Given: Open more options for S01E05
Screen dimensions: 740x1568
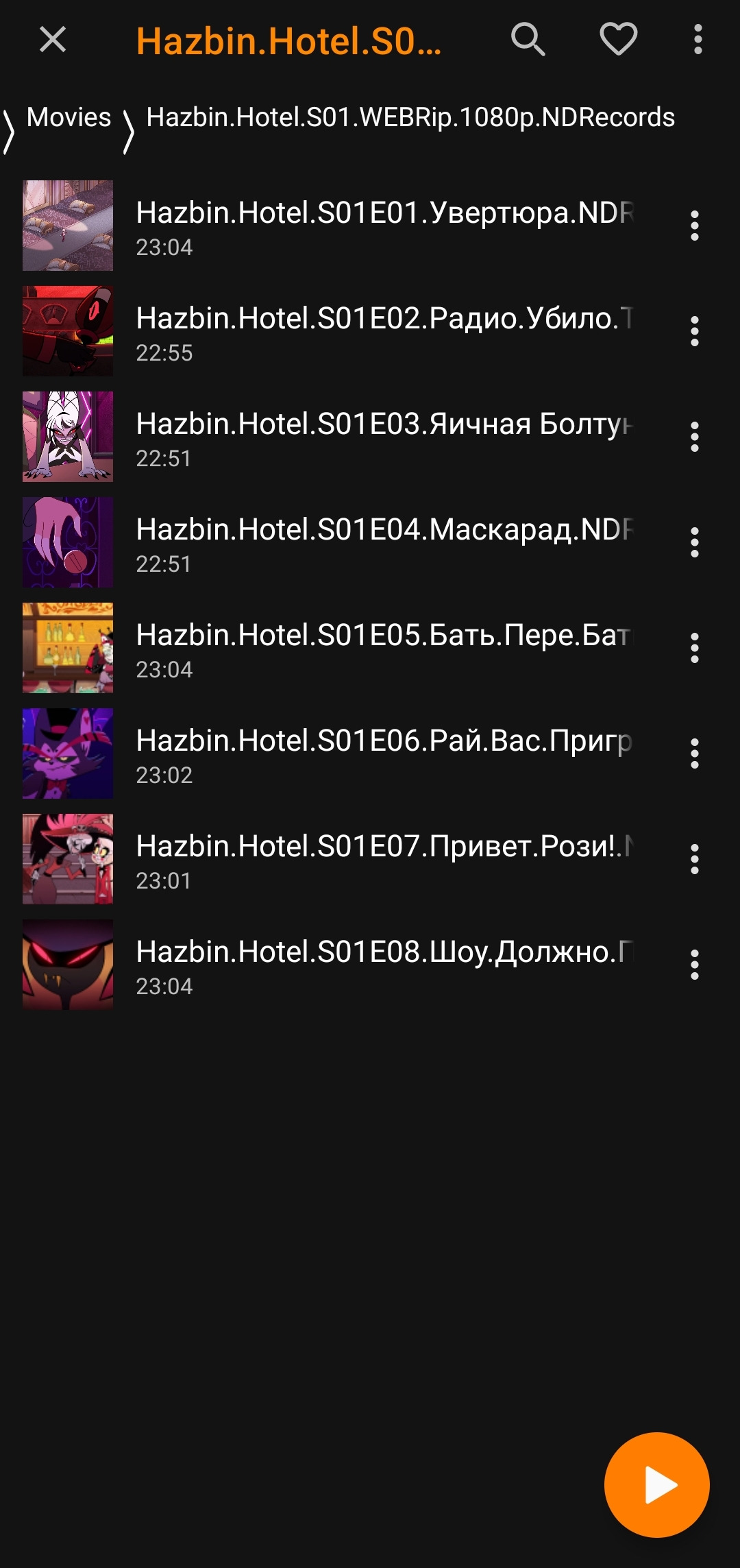Looking at the screenshot, I should point(695,648).
